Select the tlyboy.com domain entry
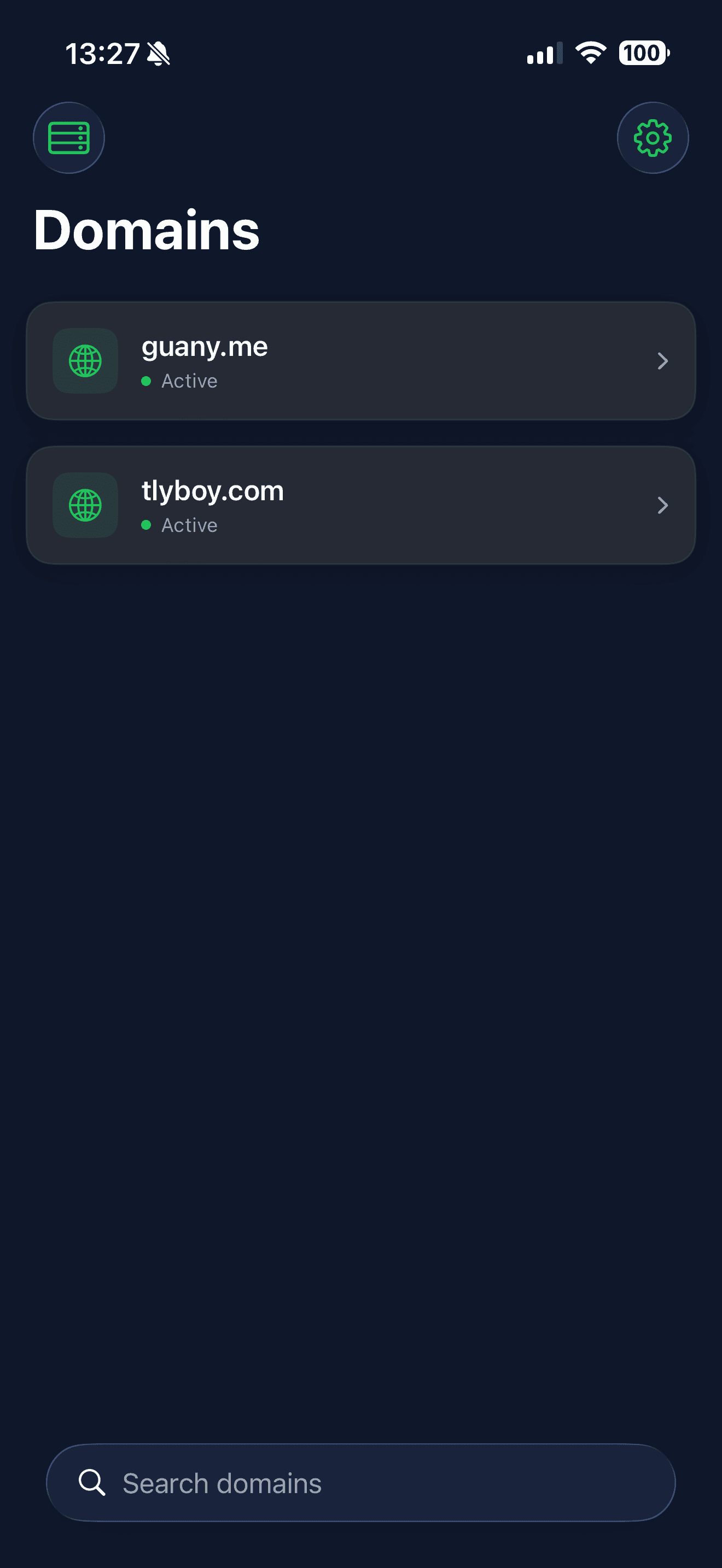 tap(361, 505)
